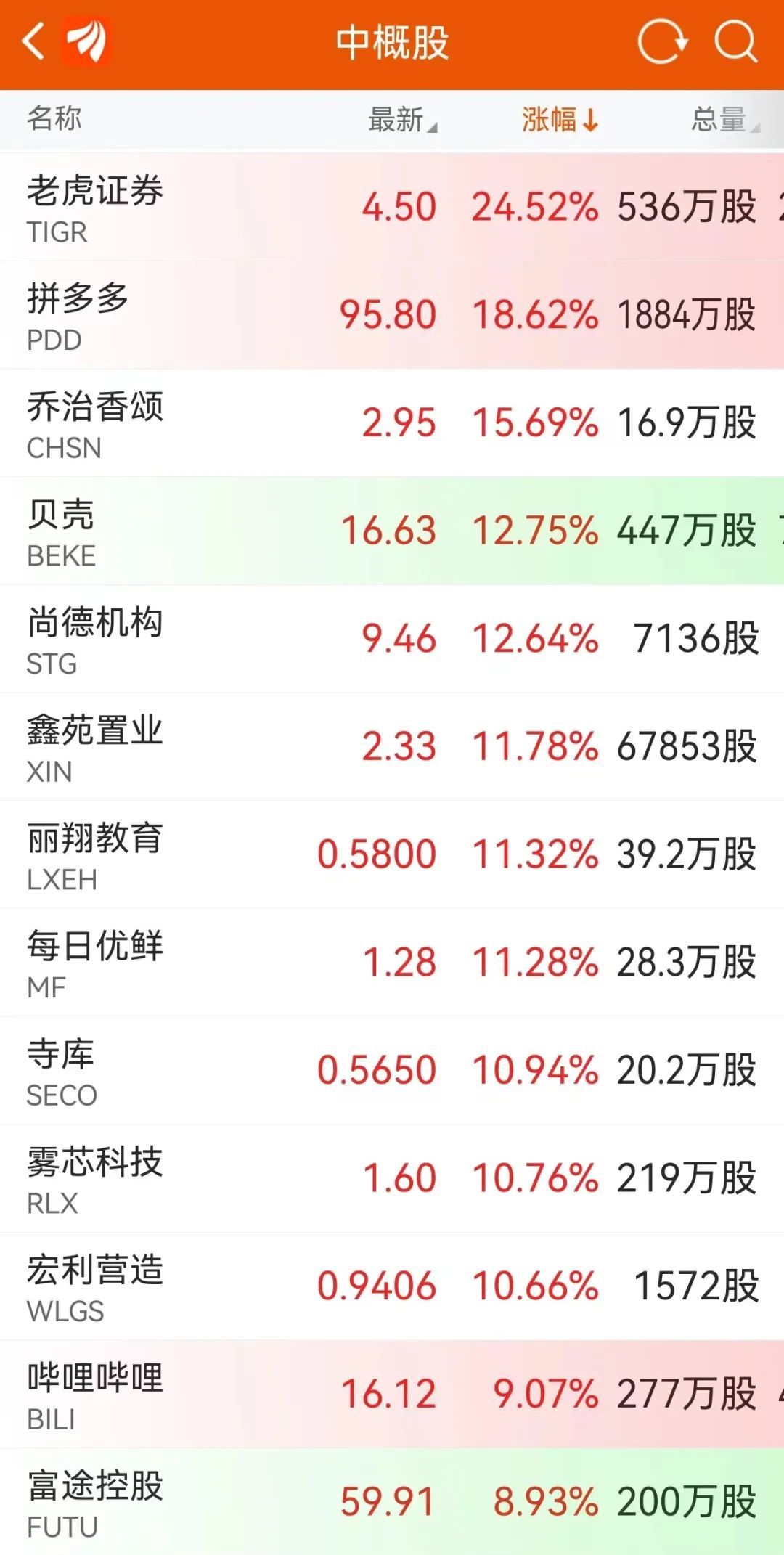Go back using the header arrow
Viewport: 784px width, 1555px height.
(x=33, y=41)
